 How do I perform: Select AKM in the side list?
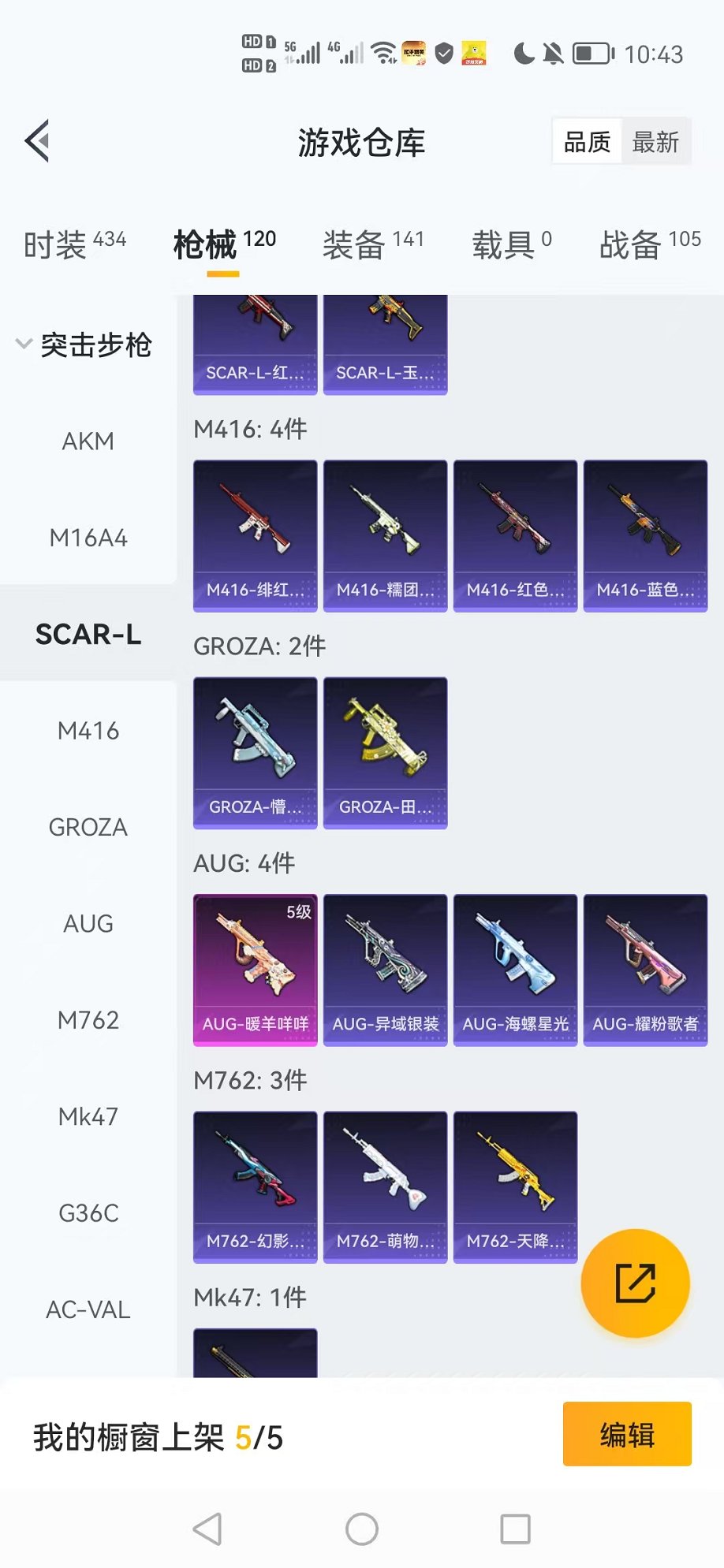pyautogui.click(x=88, y=441)
